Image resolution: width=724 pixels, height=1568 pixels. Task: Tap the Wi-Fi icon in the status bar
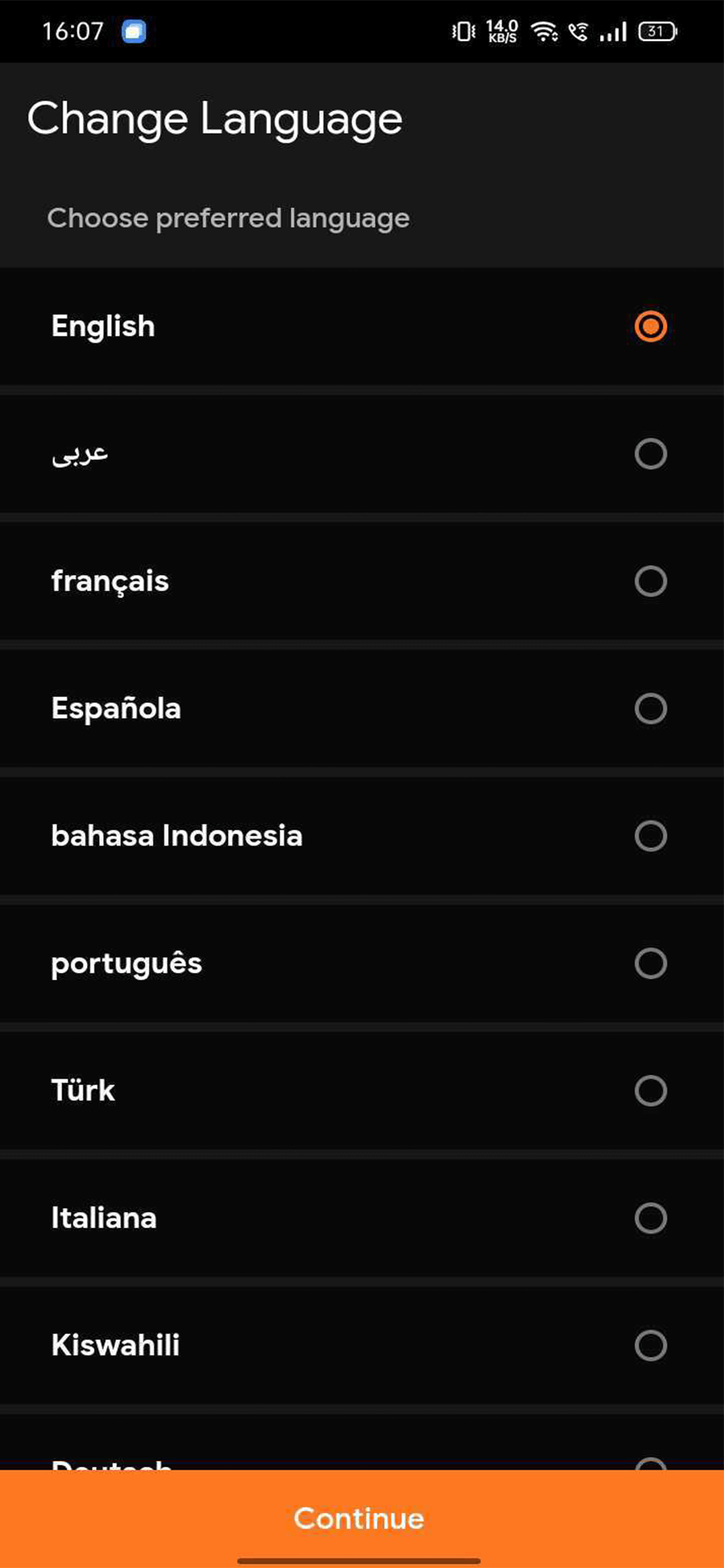(544, 31)
